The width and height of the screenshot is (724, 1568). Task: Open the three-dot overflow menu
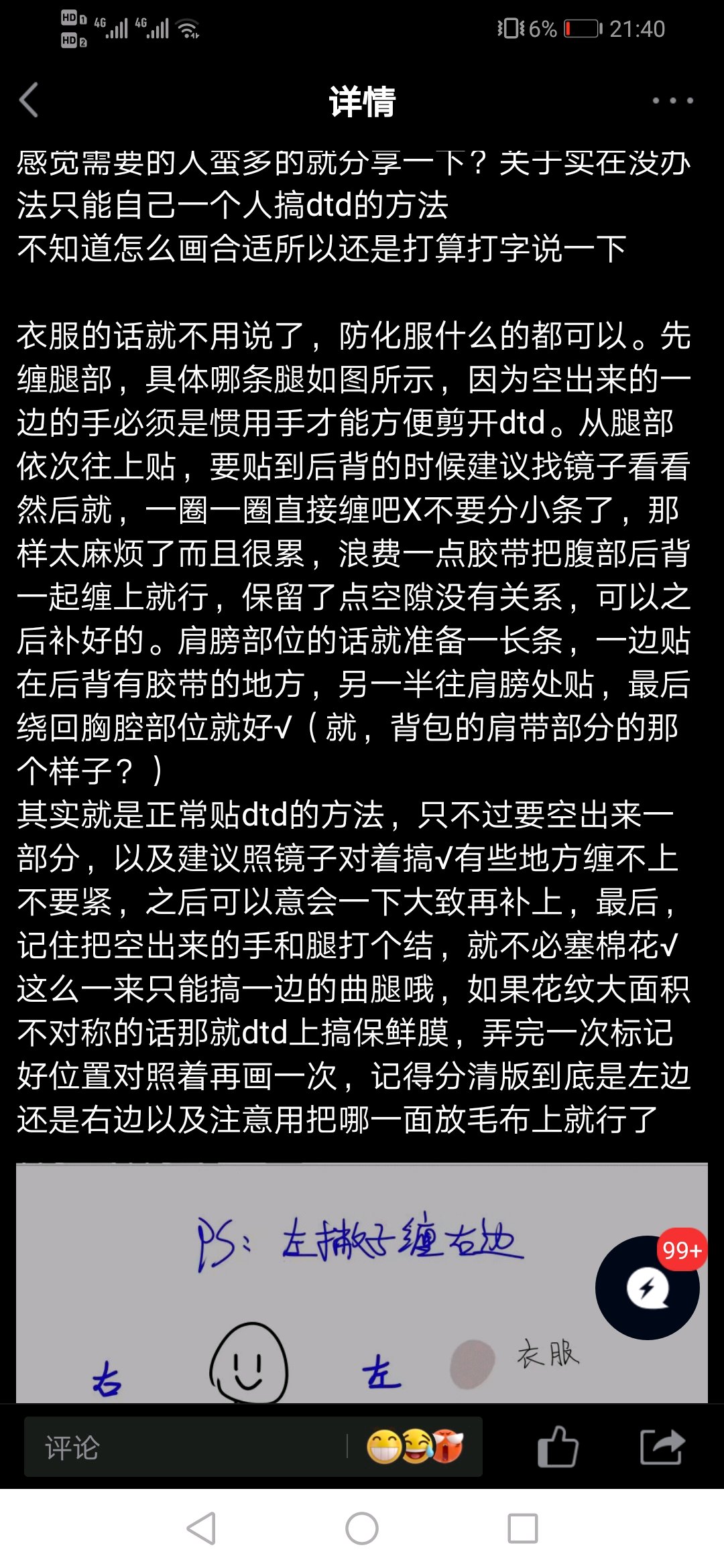(x=672, y=101)
